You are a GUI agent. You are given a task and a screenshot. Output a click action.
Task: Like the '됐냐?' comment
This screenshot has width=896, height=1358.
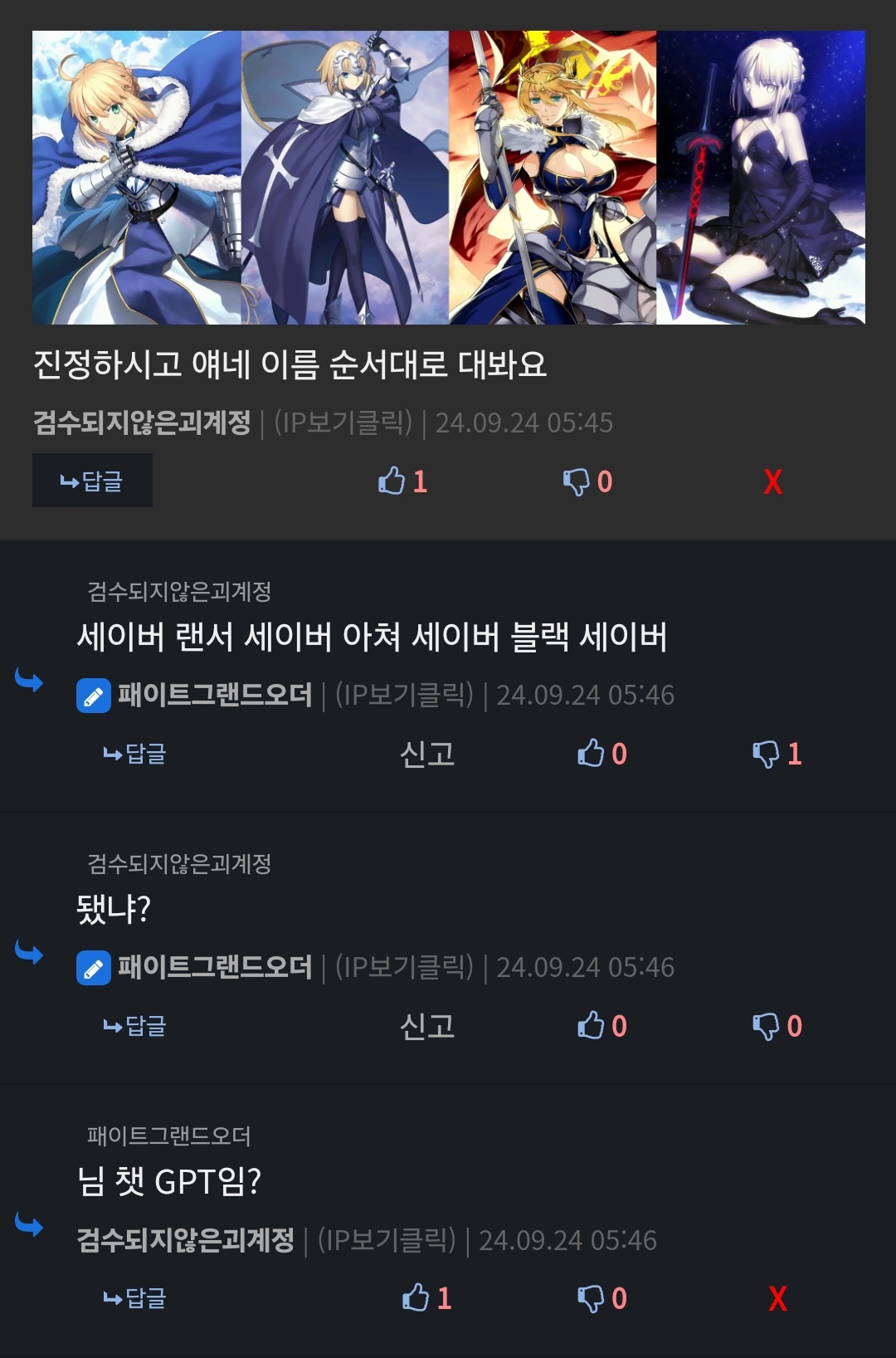(601, 1026)
